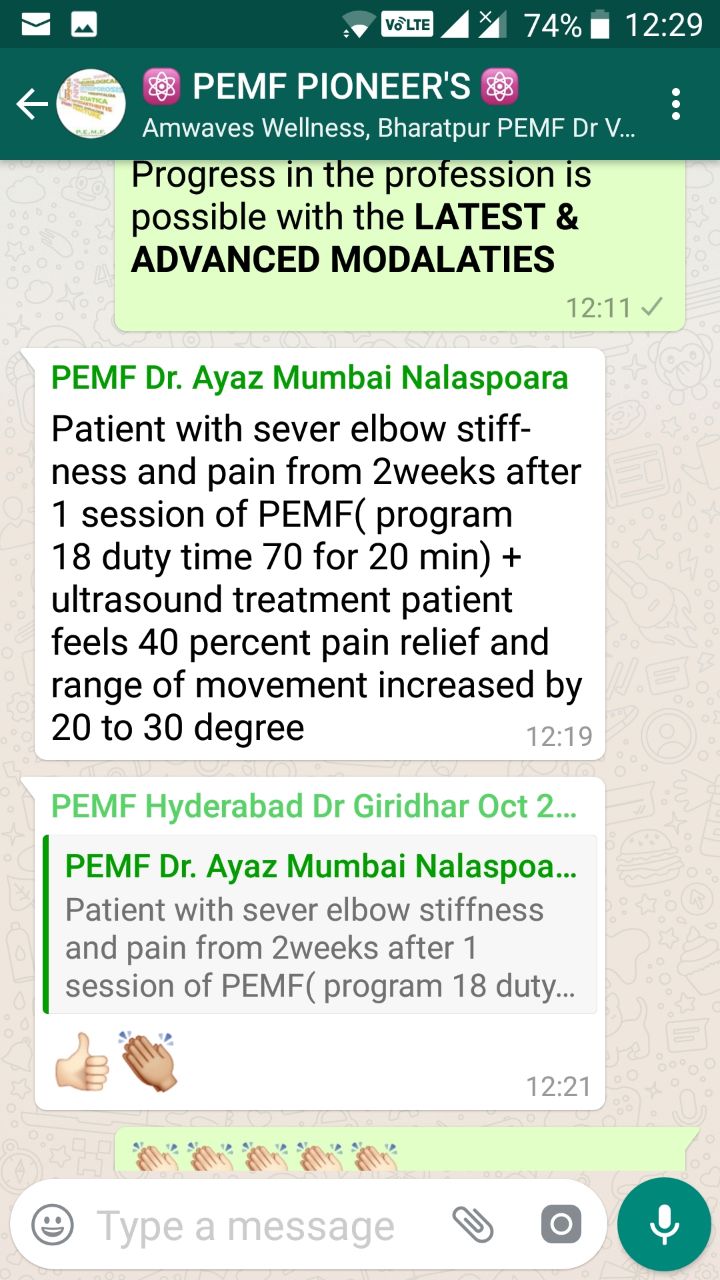View contact PEMF Dr. Ayaz Mumbai Nalaspoara
Image resolution: width=720 pixels, height=1280 pixels.
tap(310, 378)
